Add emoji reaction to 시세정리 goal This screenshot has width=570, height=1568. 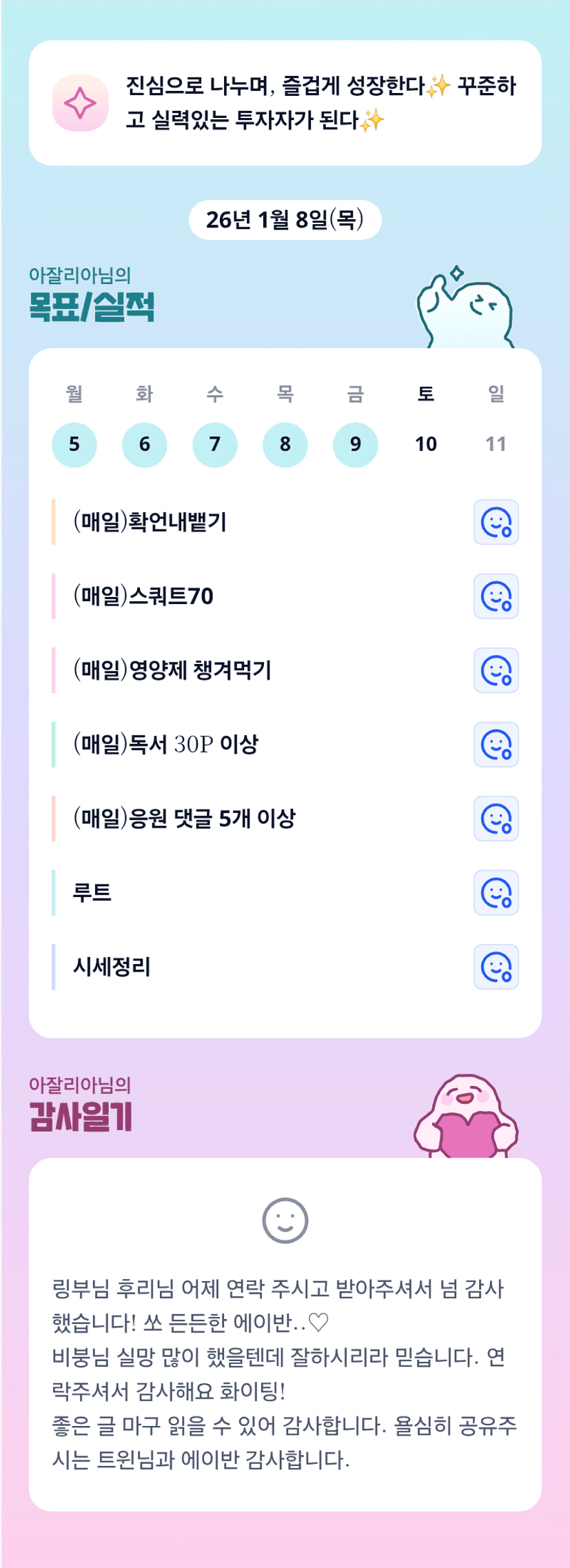coord(496,967)
